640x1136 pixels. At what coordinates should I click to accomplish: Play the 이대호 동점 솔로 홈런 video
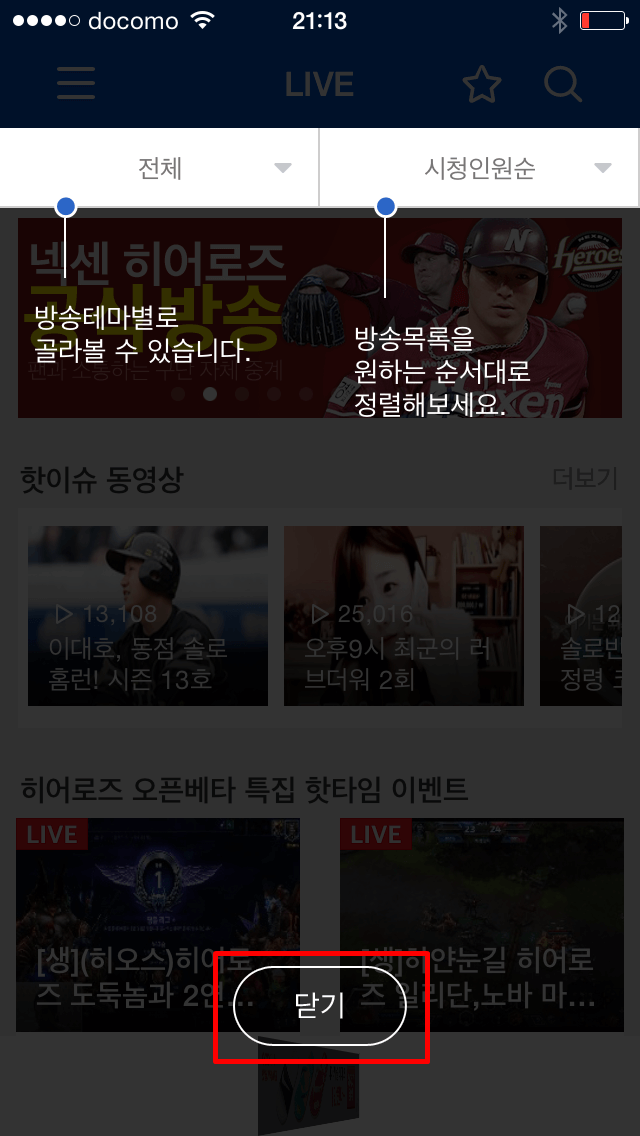coord(148,615)
